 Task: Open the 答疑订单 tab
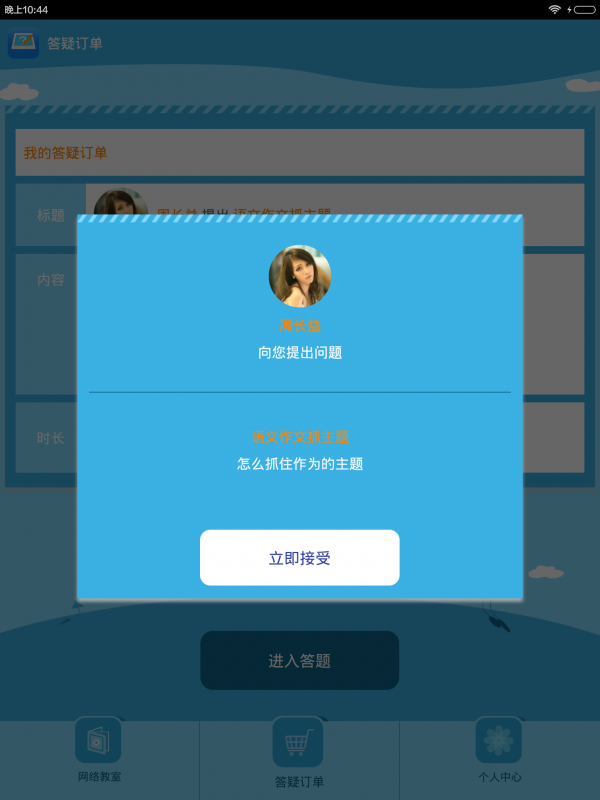(x=299, y=755)
